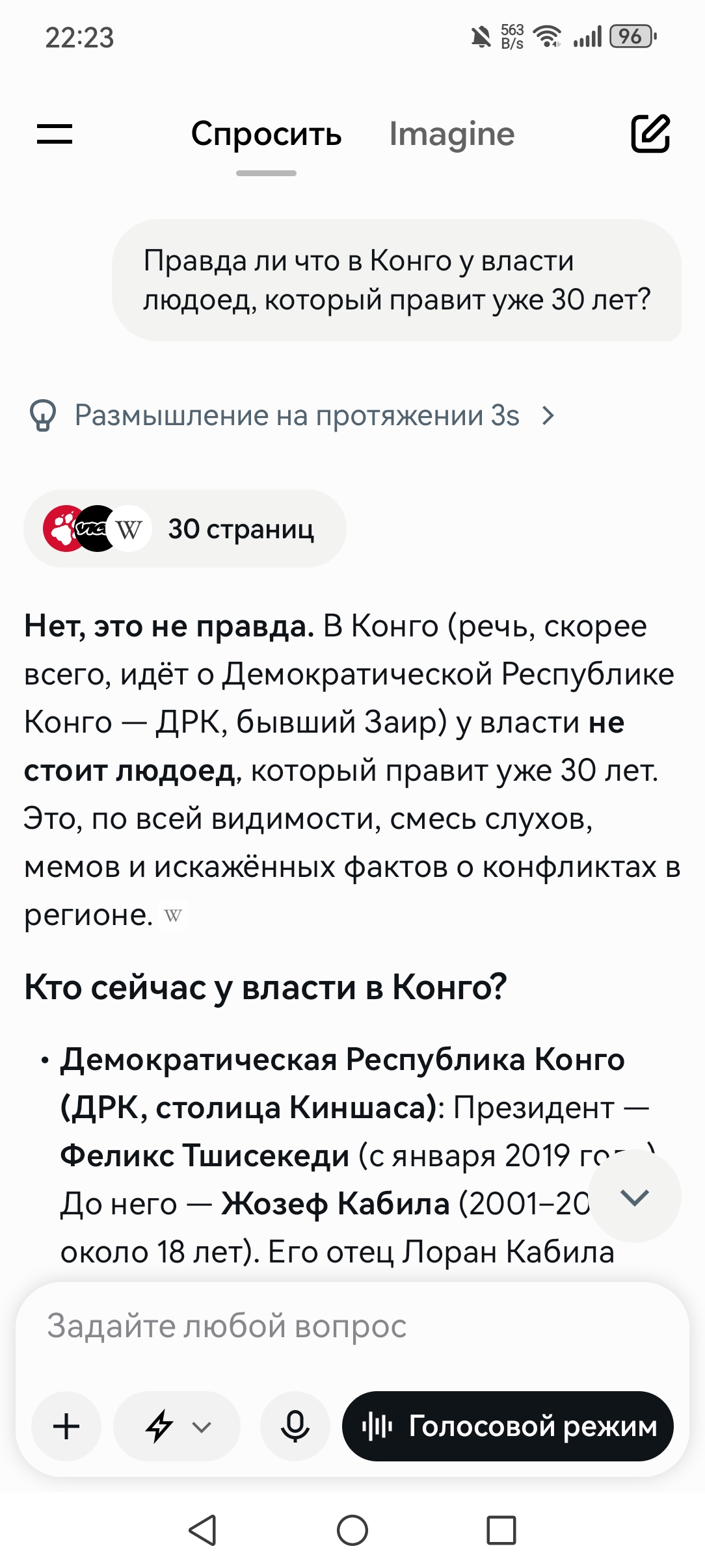Open the 30 страниц sources chip
Viewport: 705px width, 1568px height.
click(x=185, y=529)
